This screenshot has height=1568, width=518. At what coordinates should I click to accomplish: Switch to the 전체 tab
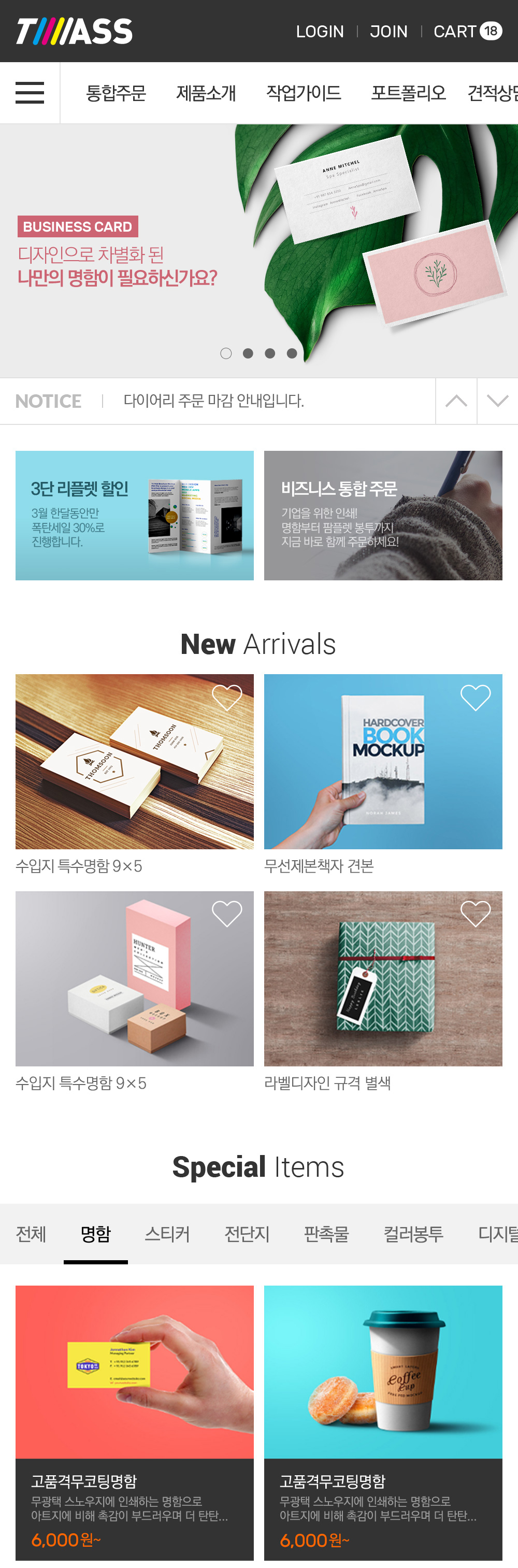click(31, 1234)
